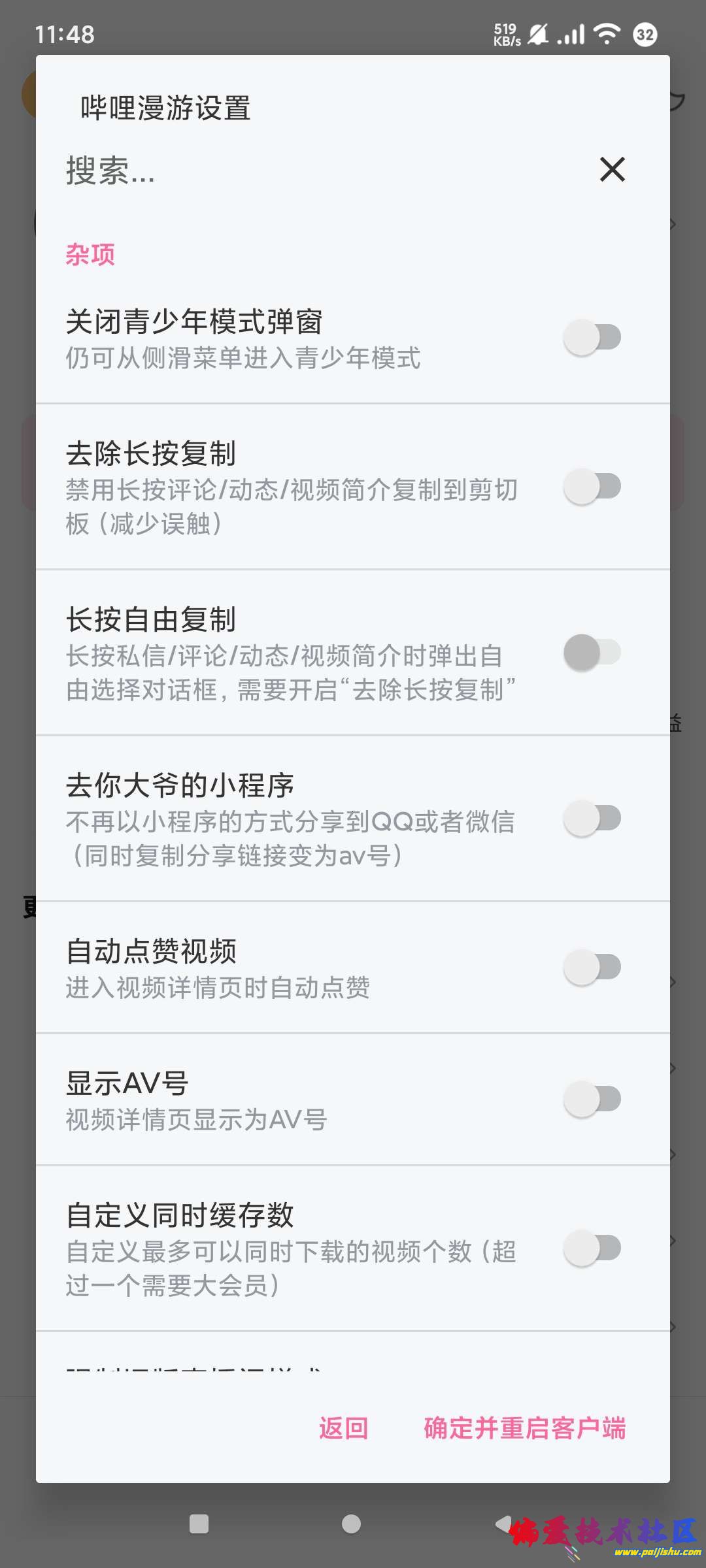This screenshot has width=706, height=1568.
Task: Tap 返回 to go back
Action: 344,1428
